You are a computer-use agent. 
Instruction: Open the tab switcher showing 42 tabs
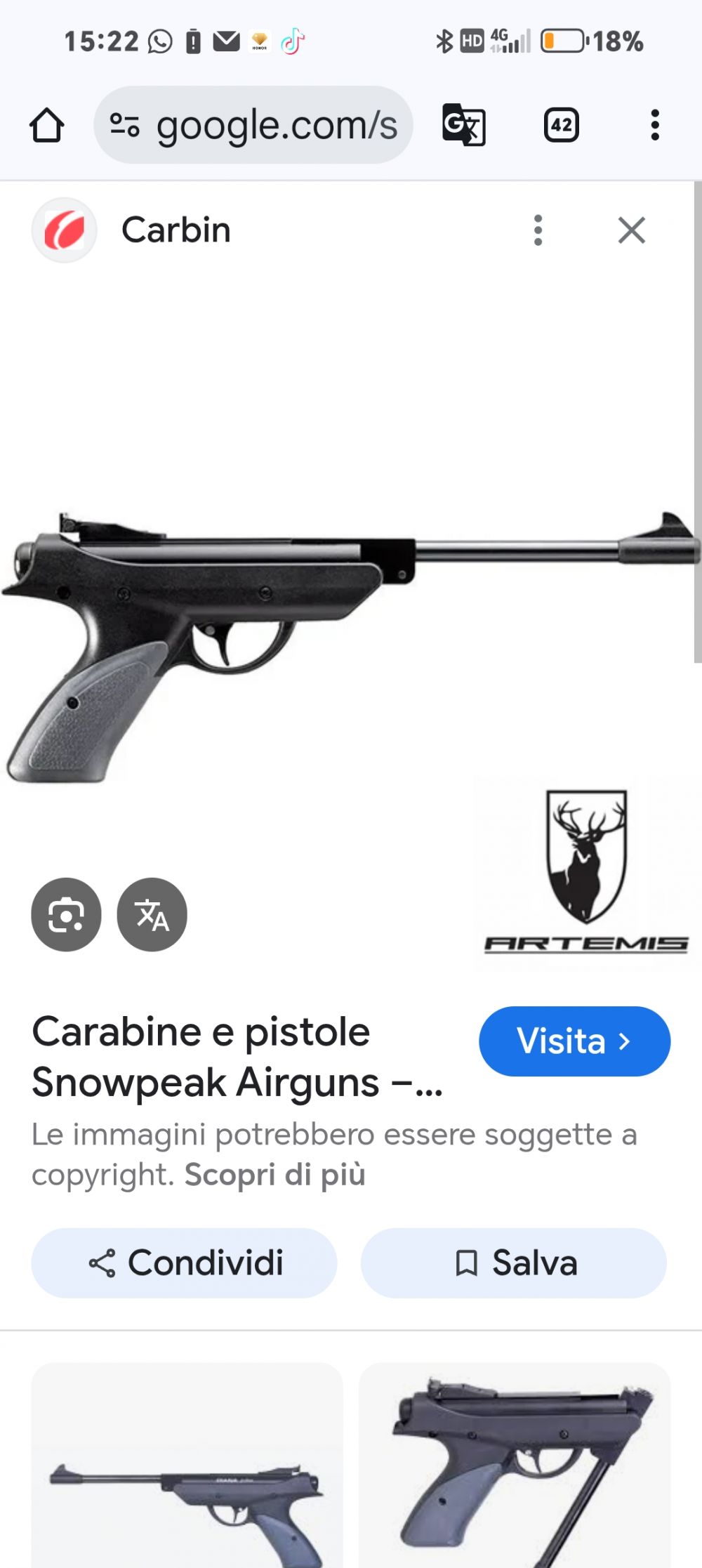(561, 126)
